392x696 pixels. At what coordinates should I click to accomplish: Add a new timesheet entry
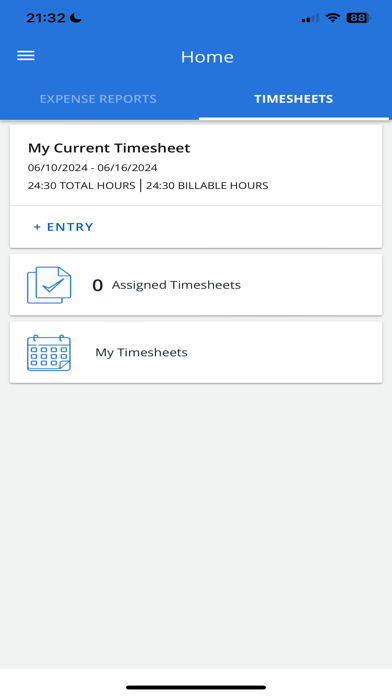(x=64, y=227)
